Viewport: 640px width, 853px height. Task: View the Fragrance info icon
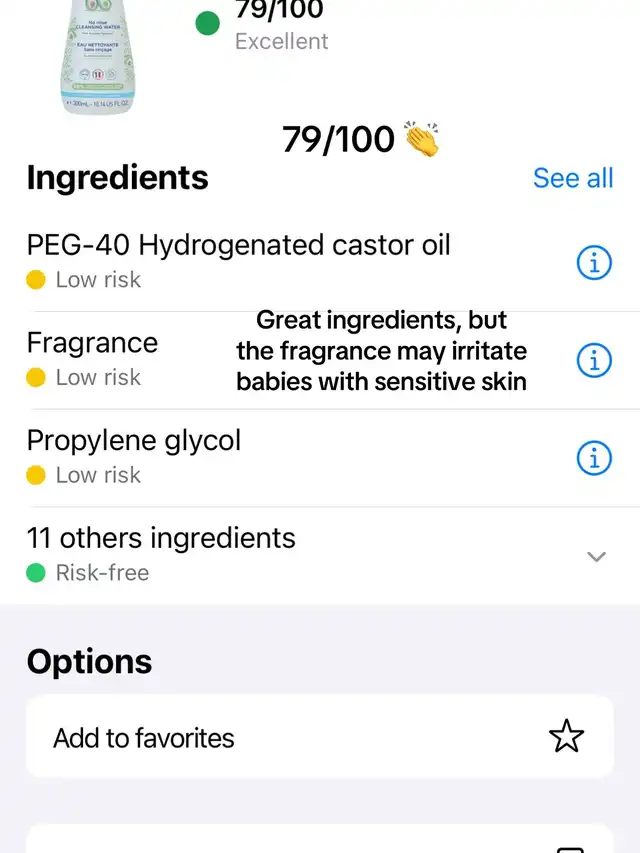(594, 360)
